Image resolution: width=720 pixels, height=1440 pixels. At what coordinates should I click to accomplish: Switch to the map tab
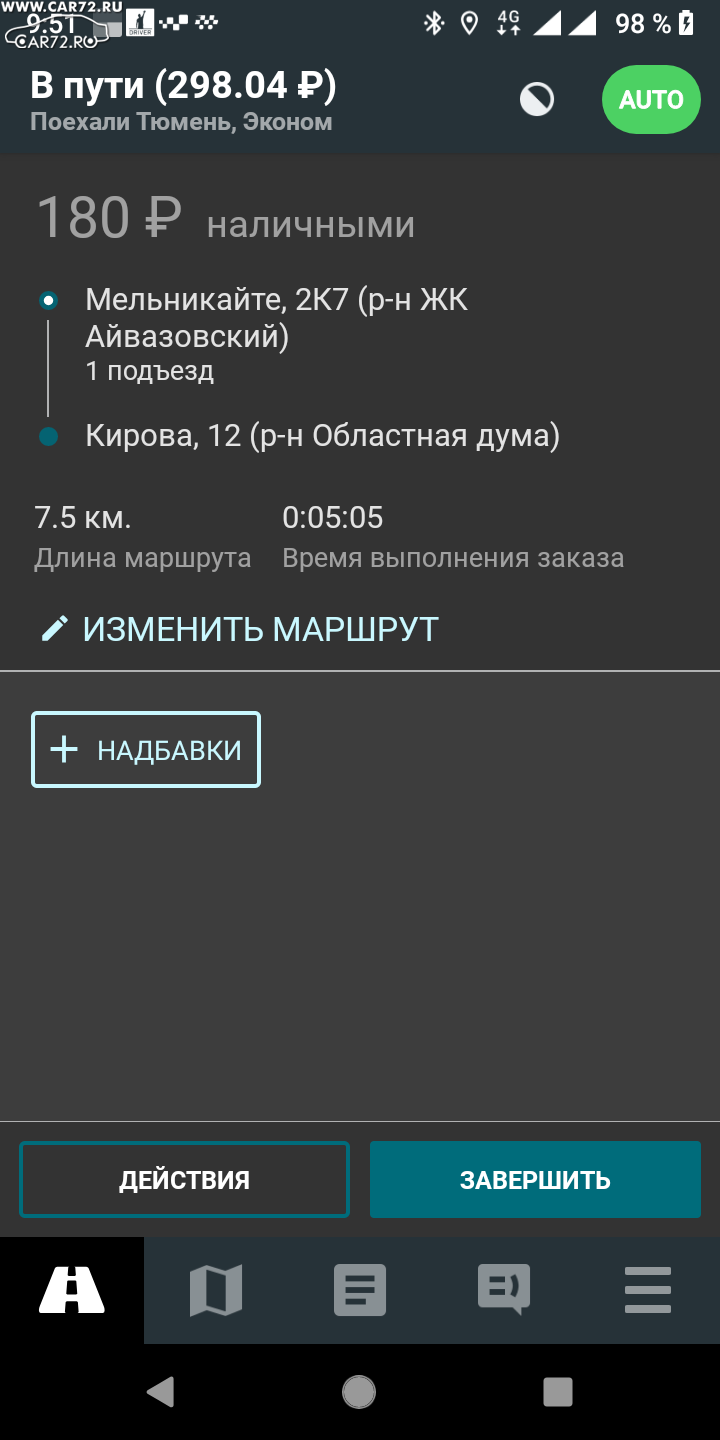216,1290
